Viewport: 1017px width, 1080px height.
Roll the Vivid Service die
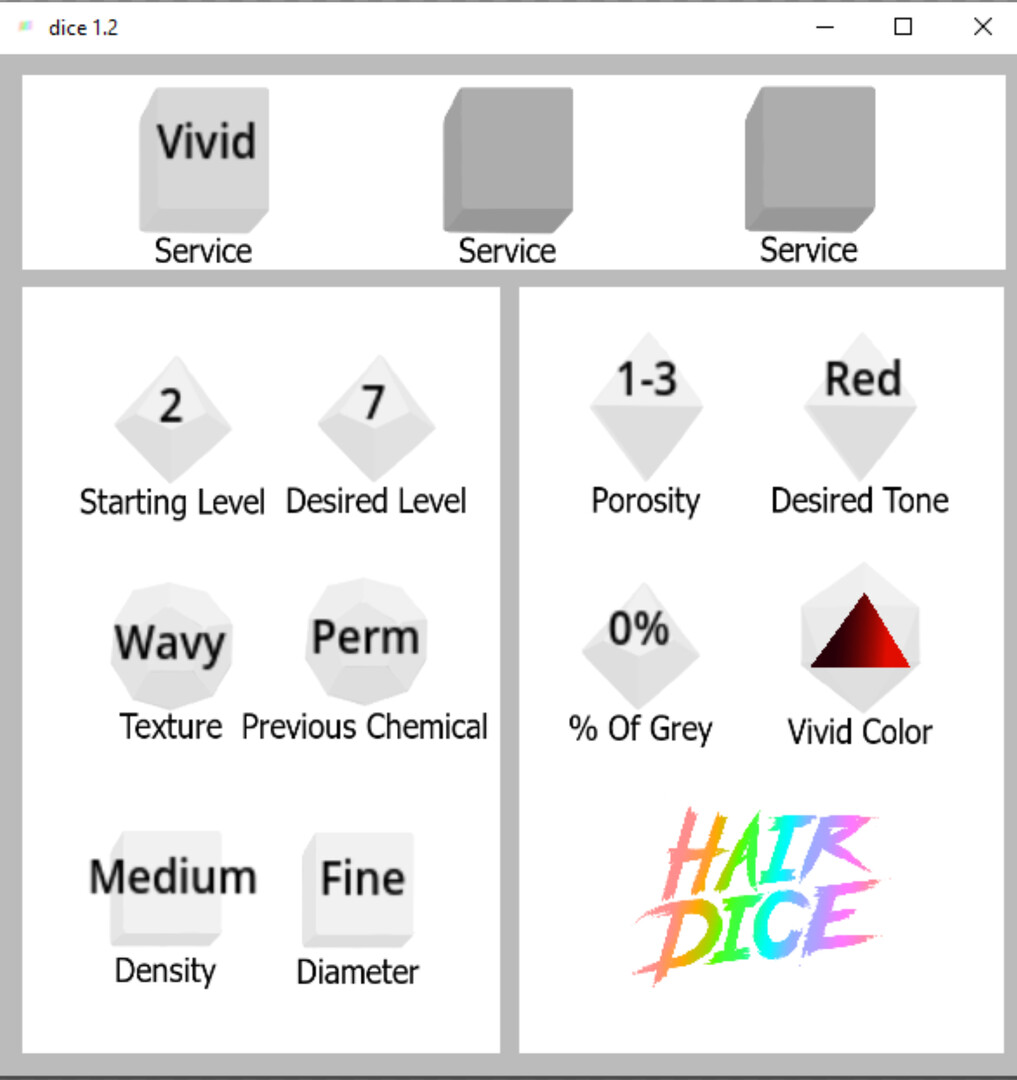coord(205,160)
